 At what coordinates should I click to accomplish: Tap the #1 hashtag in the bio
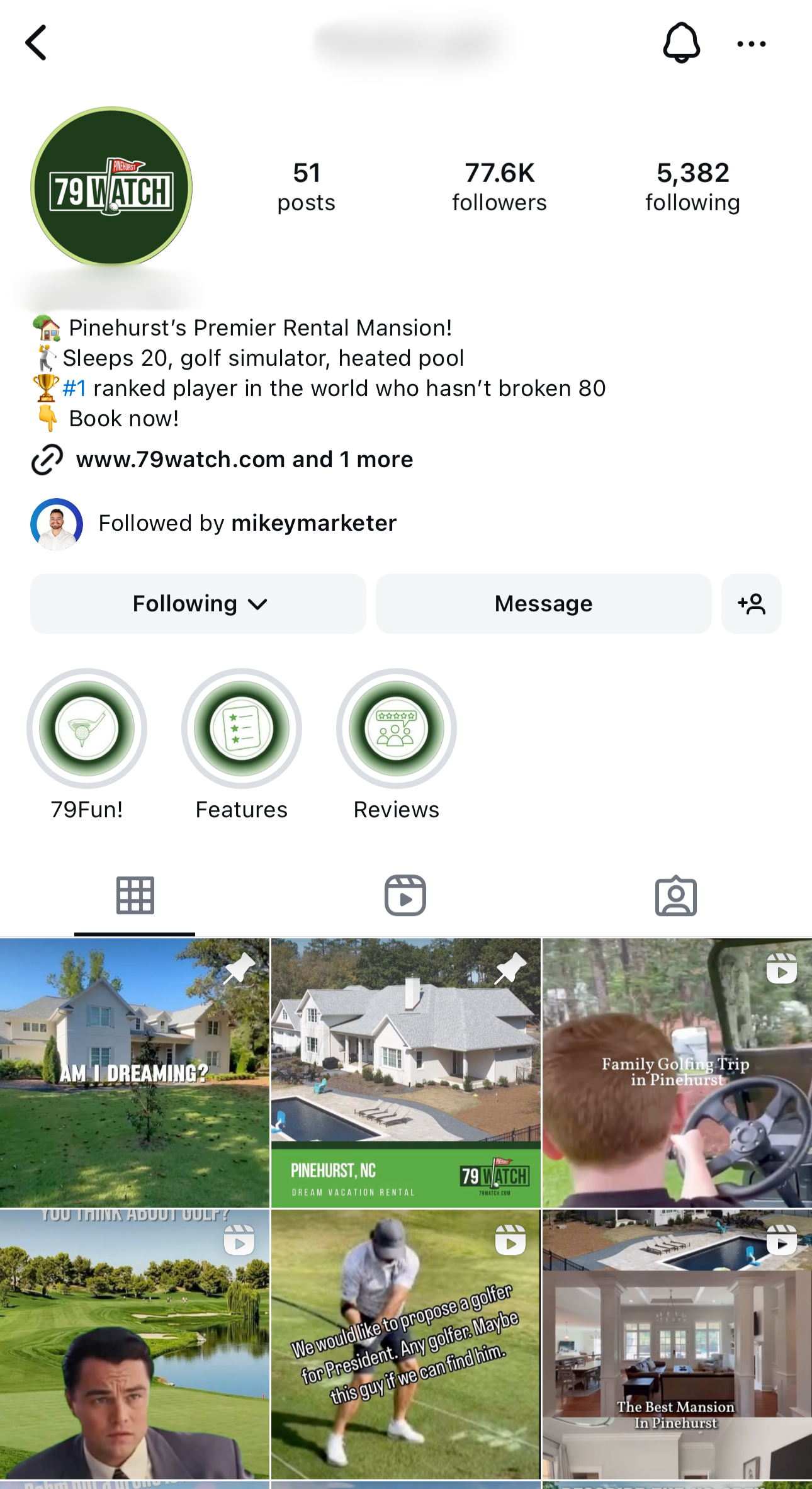(x=74, y=388)
